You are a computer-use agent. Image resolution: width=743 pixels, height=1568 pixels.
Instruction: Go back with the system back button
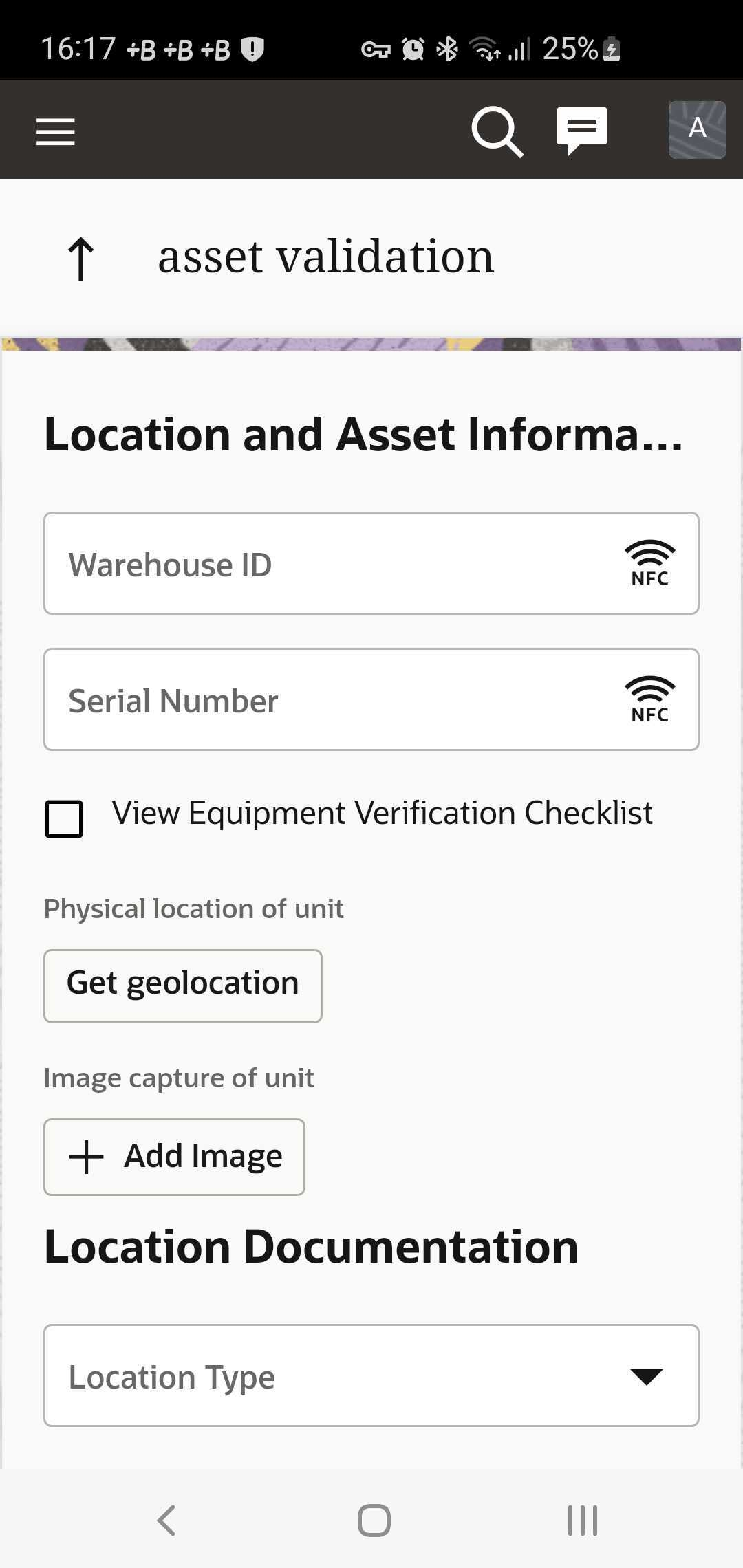tap(167, 1520)
